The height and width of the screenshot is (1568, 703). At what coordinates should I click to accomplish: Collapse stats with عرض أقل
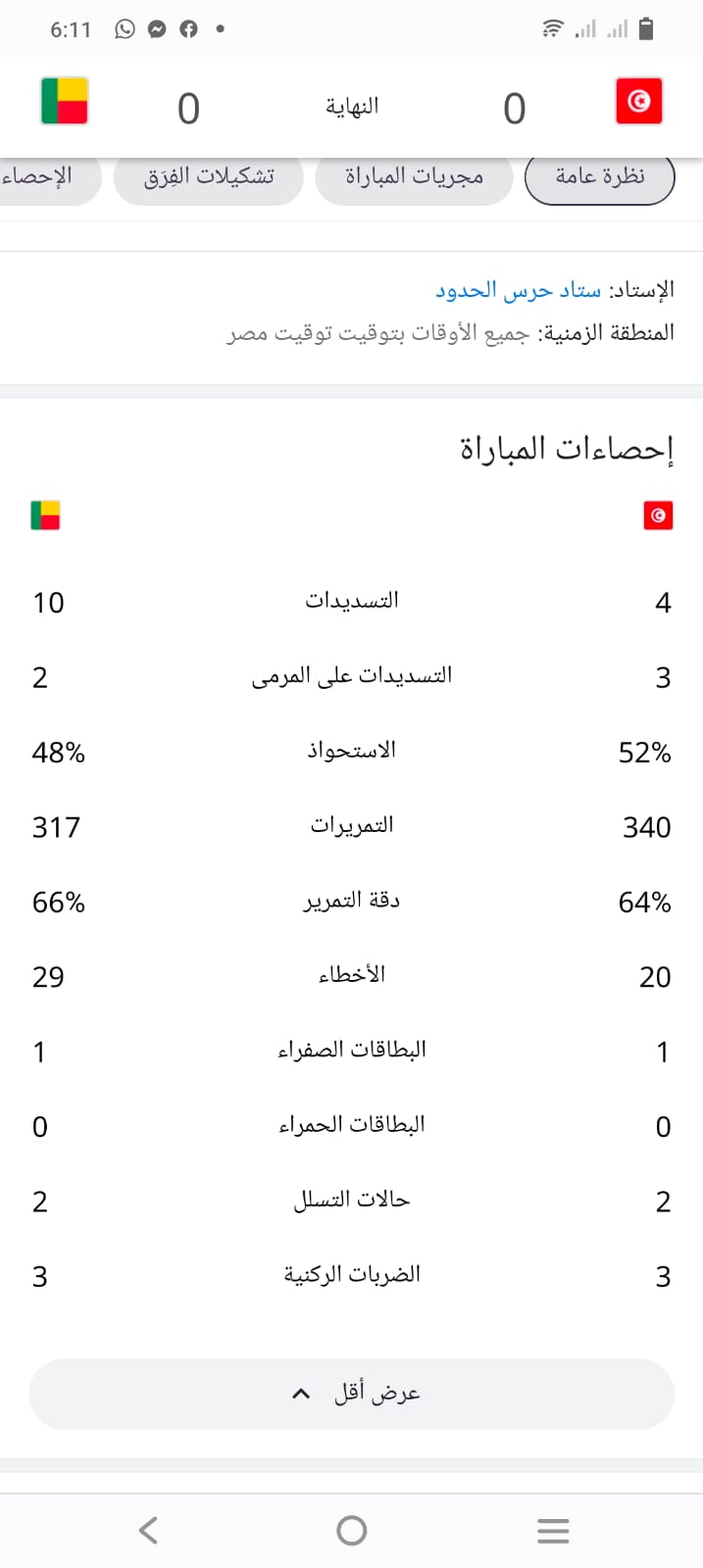click(x=351, y=1393)
